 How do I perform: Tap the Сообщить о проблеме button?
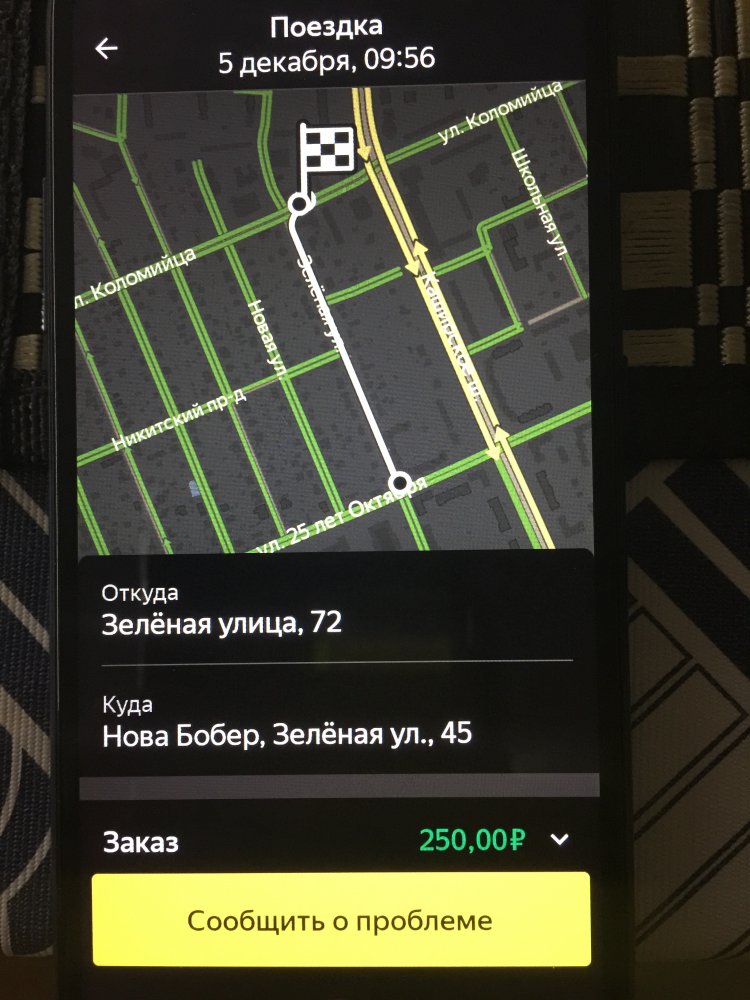coord(340,920)
